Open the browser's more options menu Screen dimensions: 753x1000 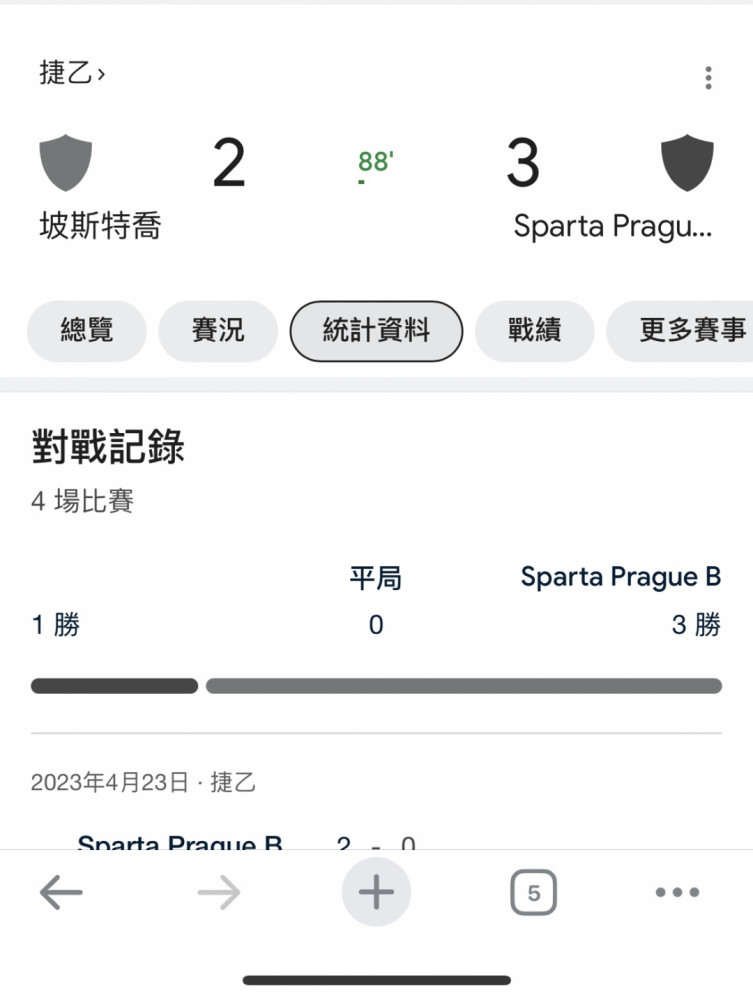click(677, 892)
